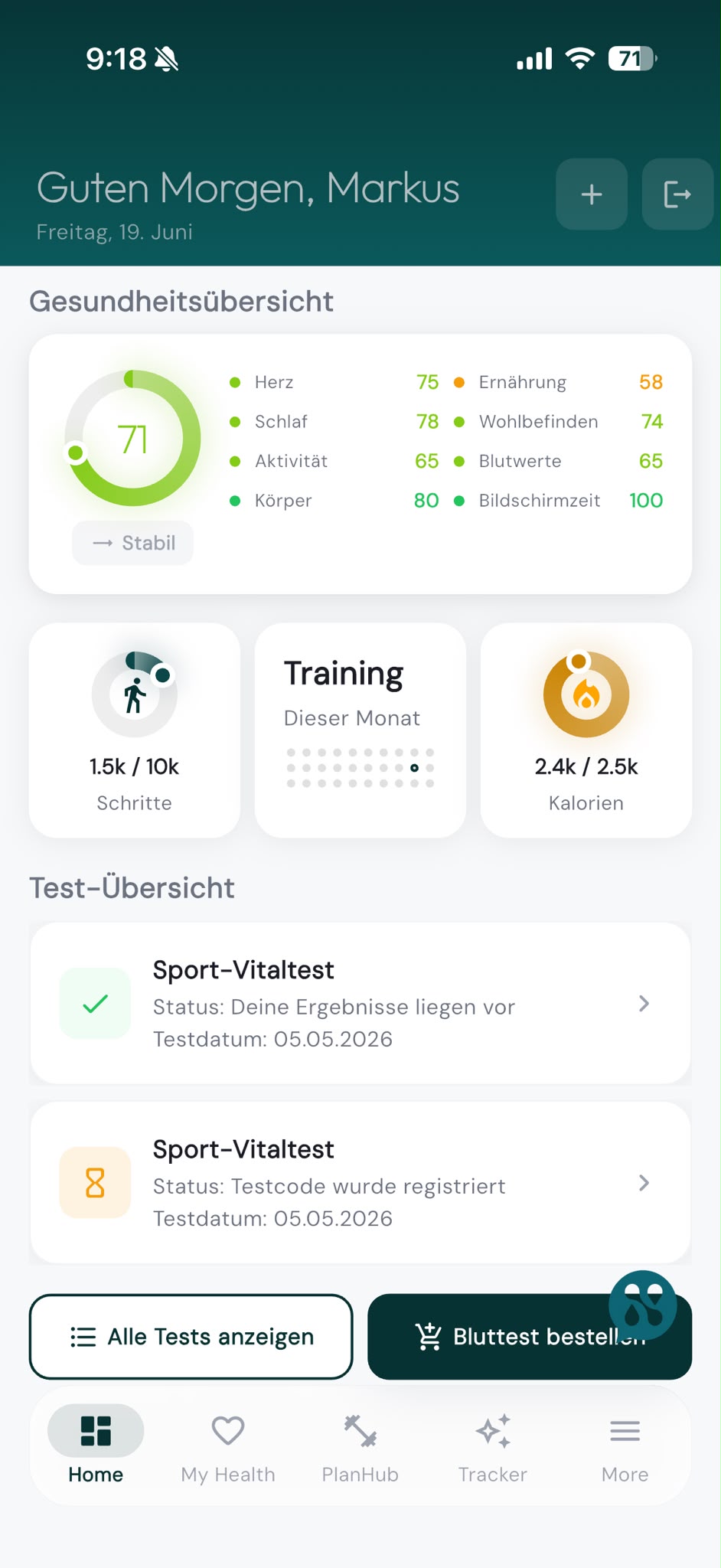Open the Schritte steps card
This screenshot has height=1568, width=721.
pyautogui.click(x=135, y=730)
